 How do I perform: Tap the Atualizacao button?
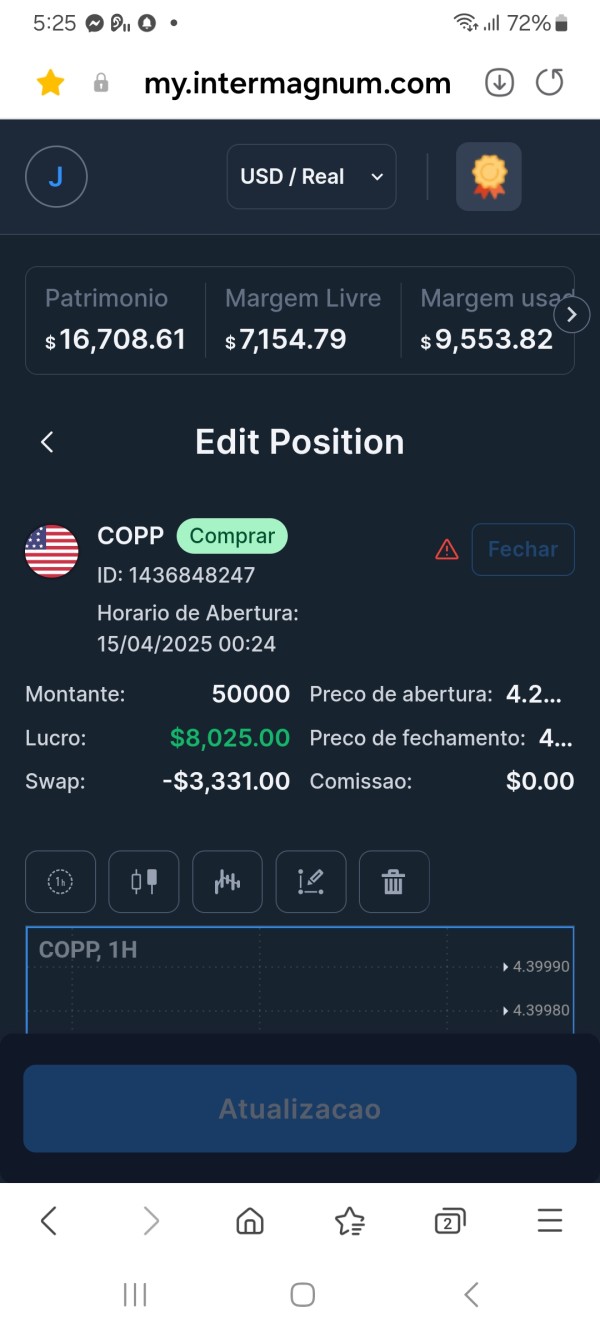(x=300, y=1109)
